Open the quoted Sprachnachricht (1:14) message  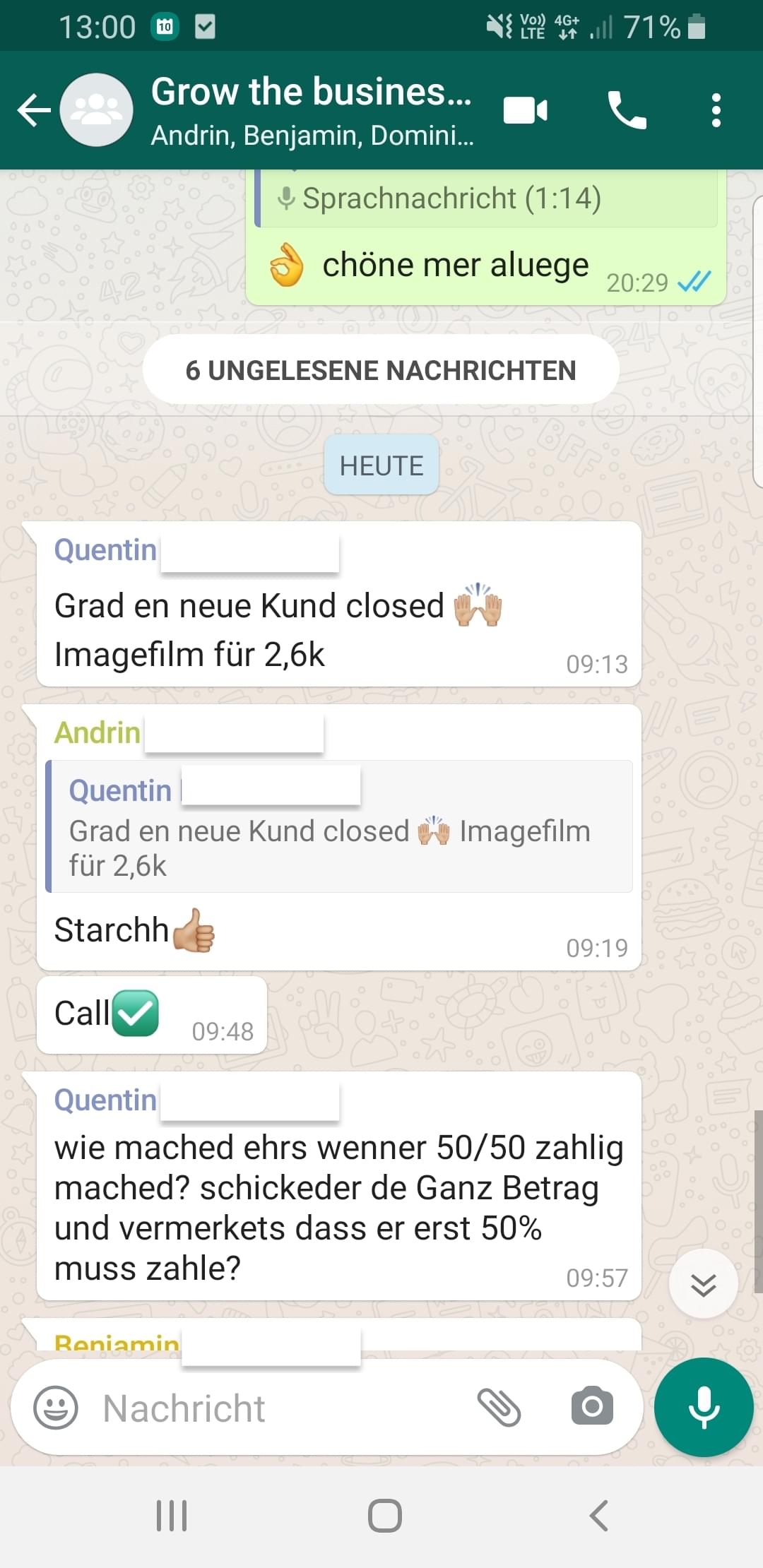pos(487,198)
